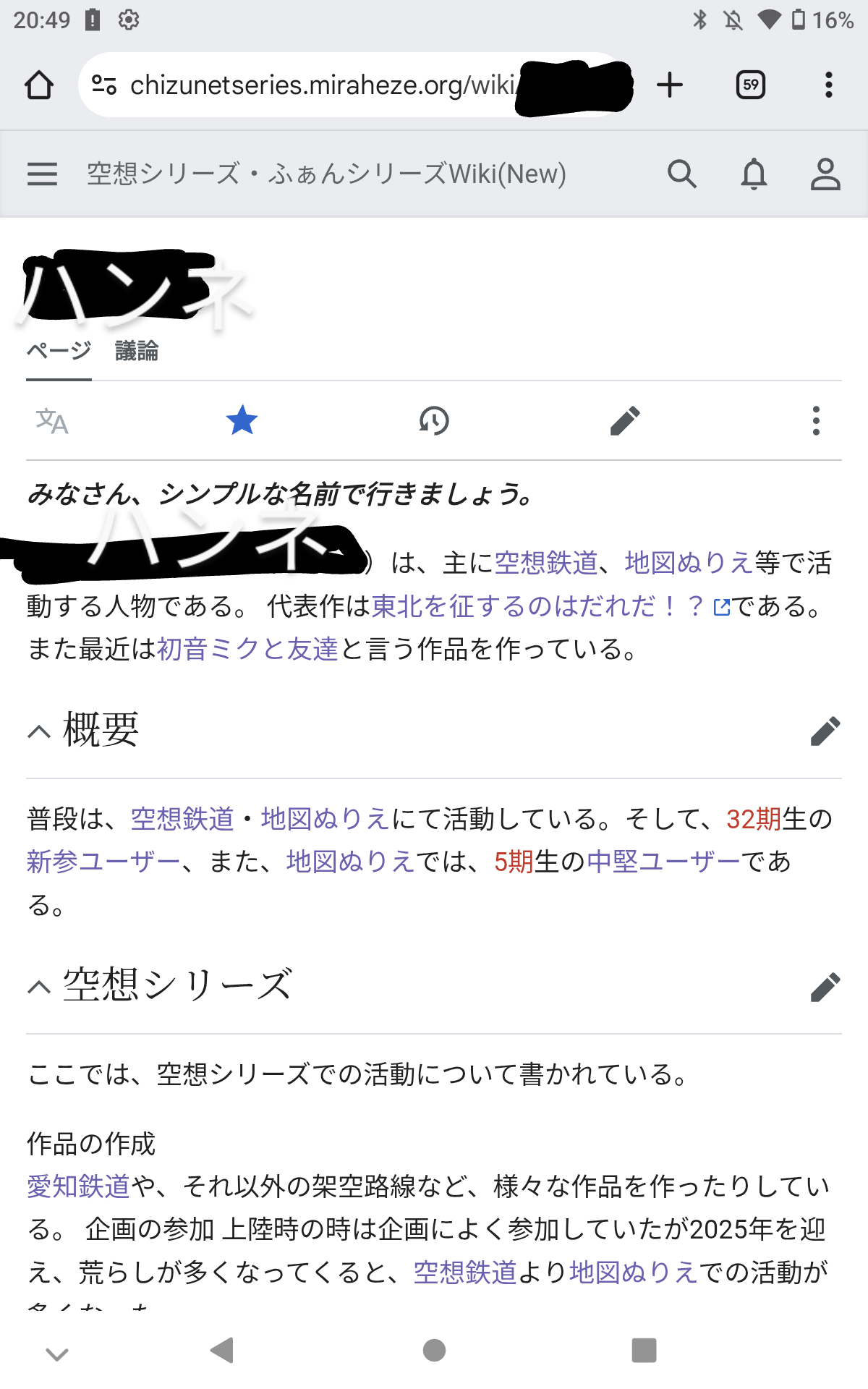Toggle the watchlist star

click(x=242, y=421)
